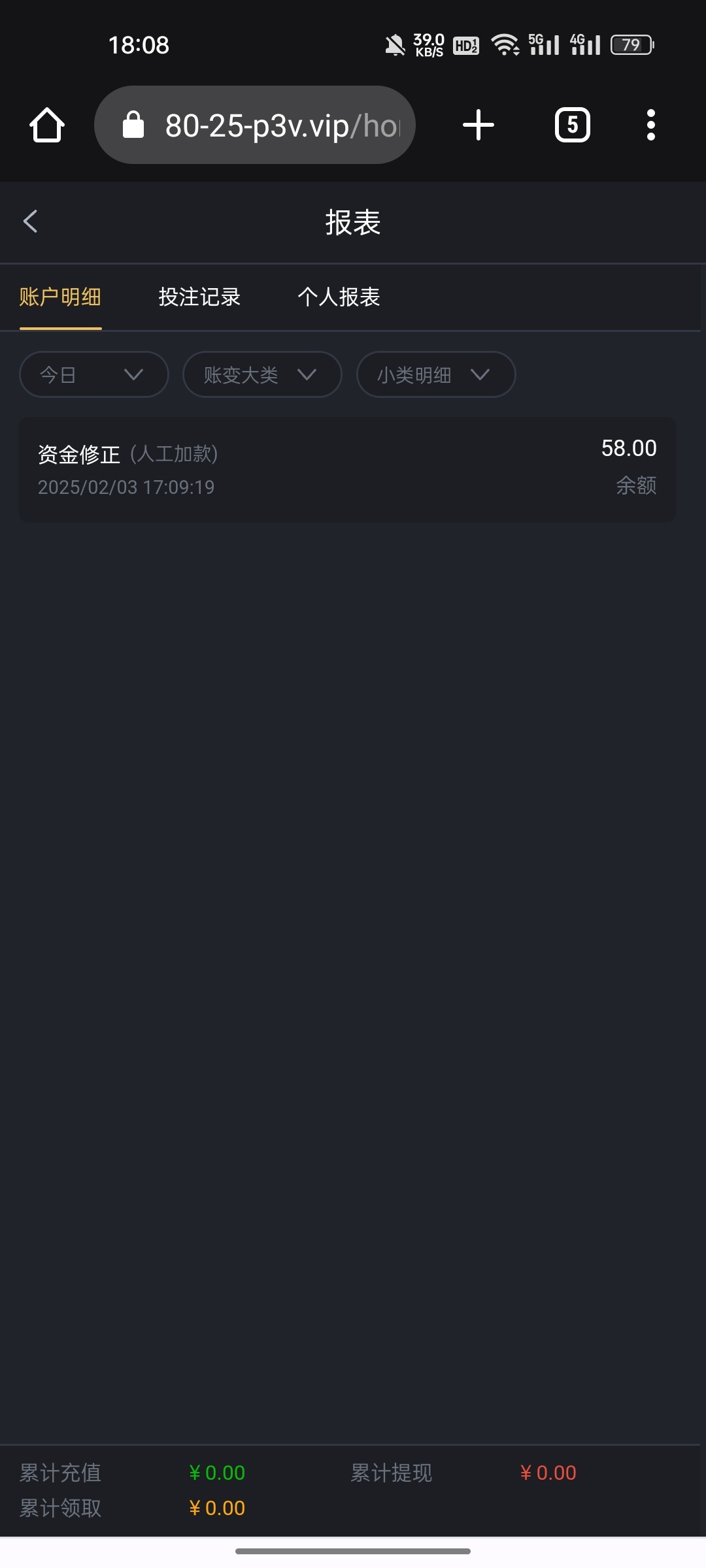Open the browser overflow menu
Image resolution: width=706 pixels, height=1568 pixels.
point(650,125)
